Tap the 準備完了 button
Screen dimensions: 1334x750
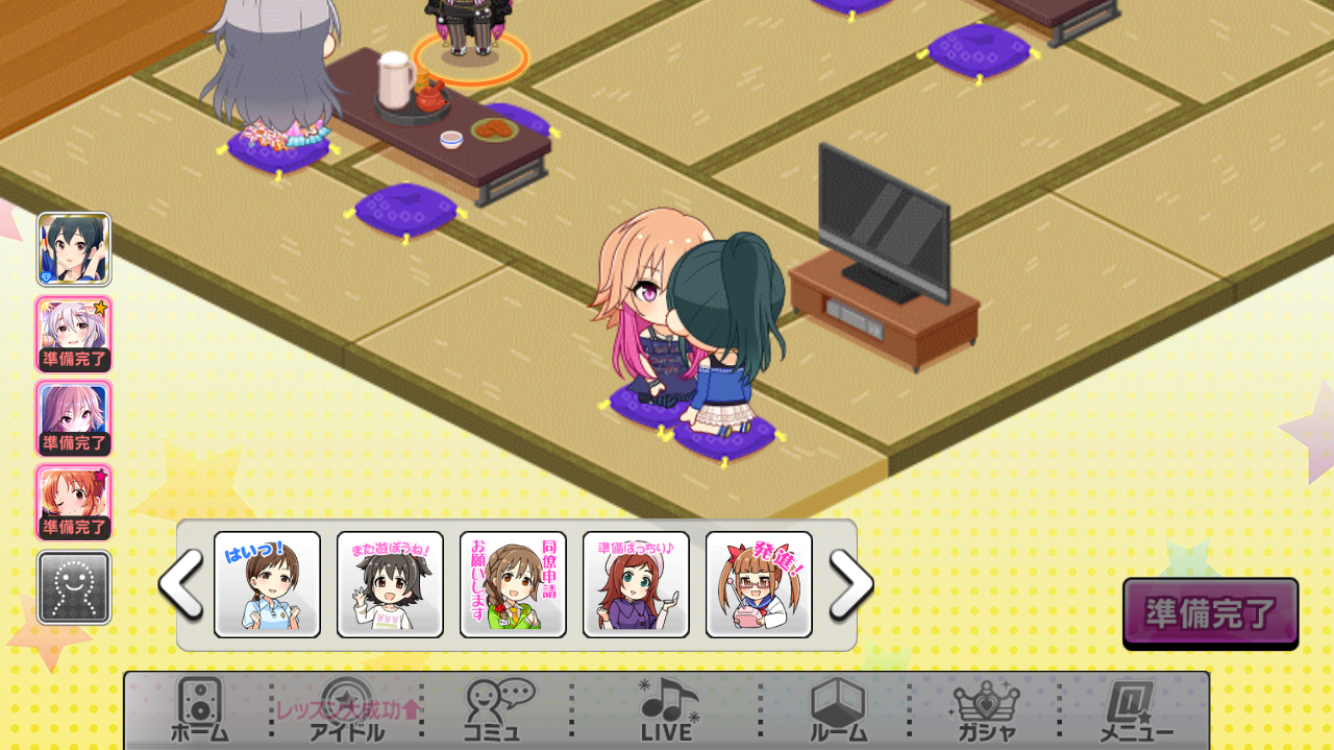pyautogui.click(x=1210, y=613)
